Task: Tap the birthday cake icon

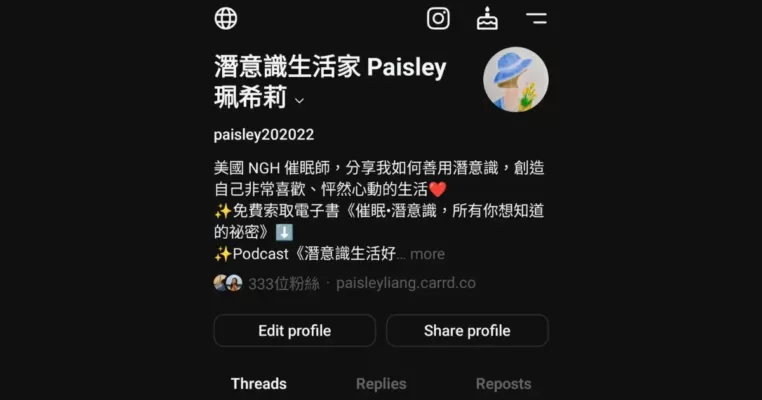Action: (x=487, y=18)
